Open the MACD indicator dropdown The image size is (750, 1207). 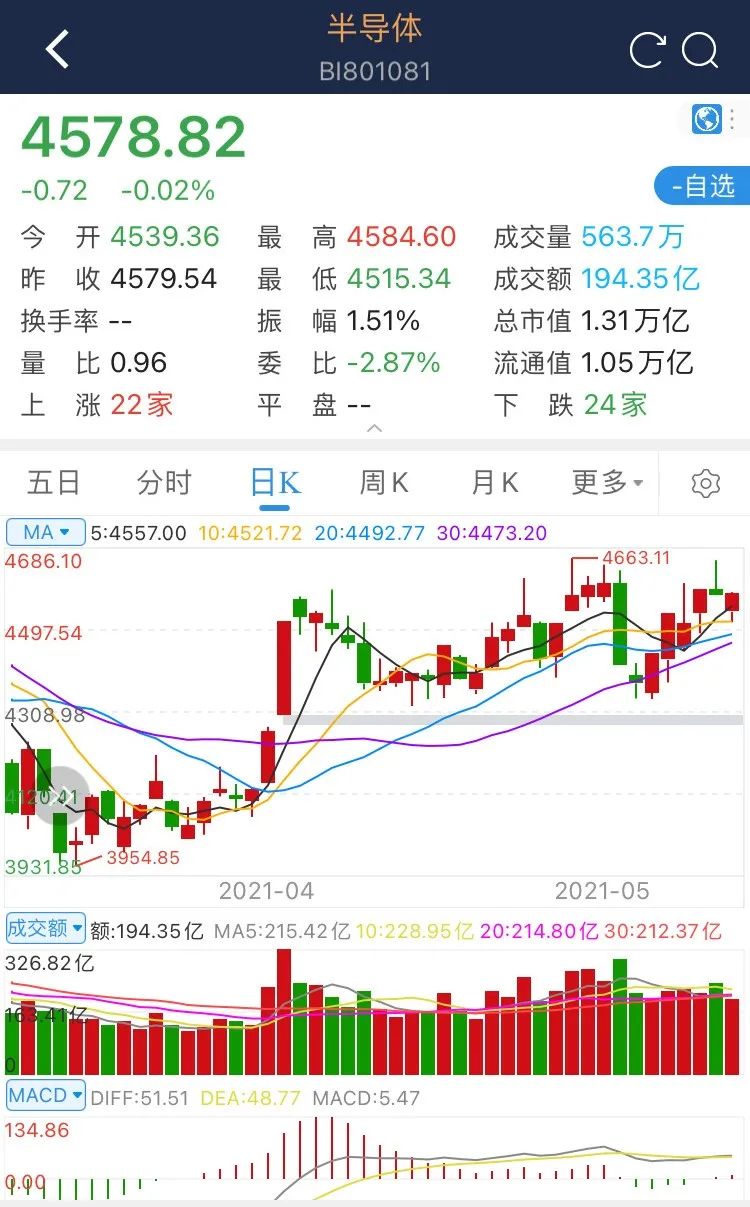pyautogui.click(x=46, y=1096)
